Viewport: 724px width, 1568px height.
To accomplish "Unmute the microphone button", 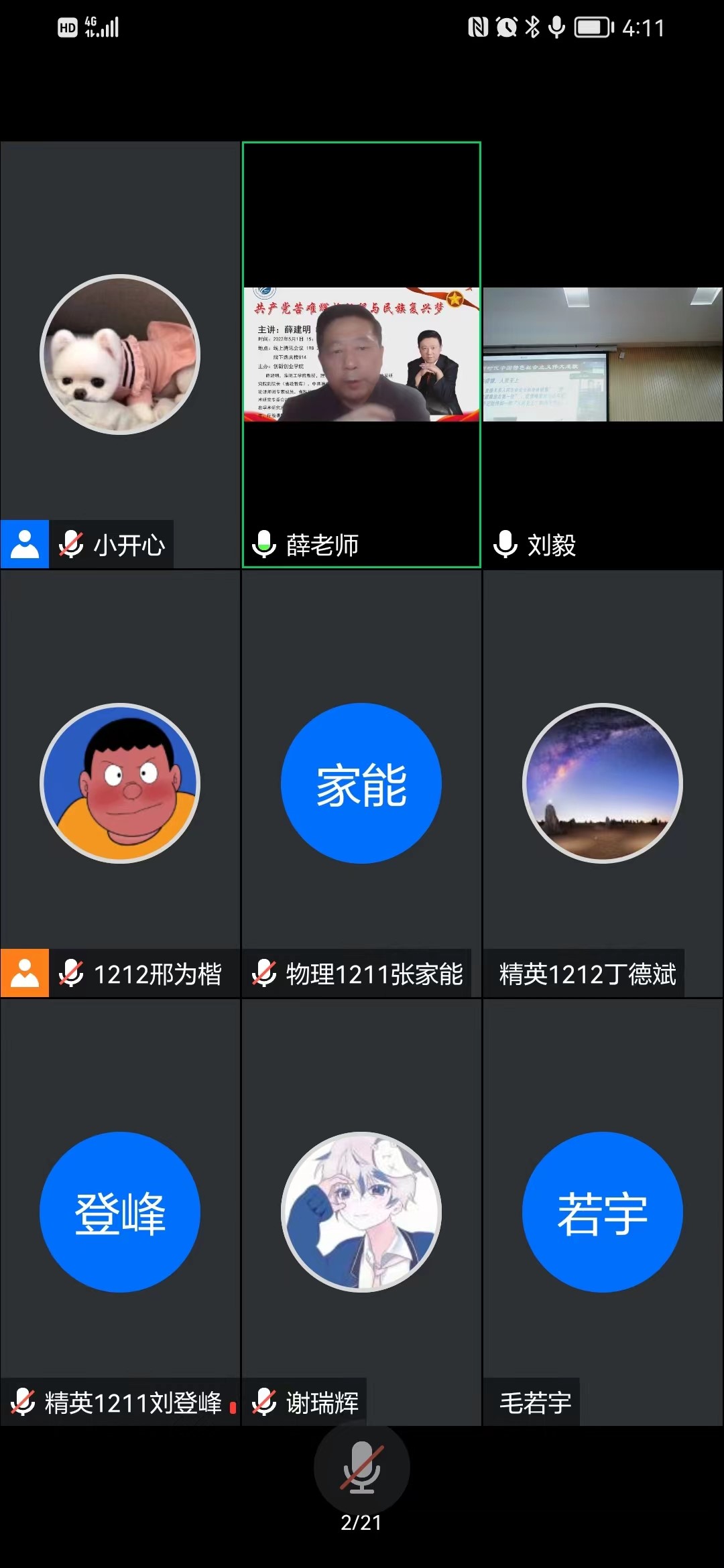I will pos(361,1466).
